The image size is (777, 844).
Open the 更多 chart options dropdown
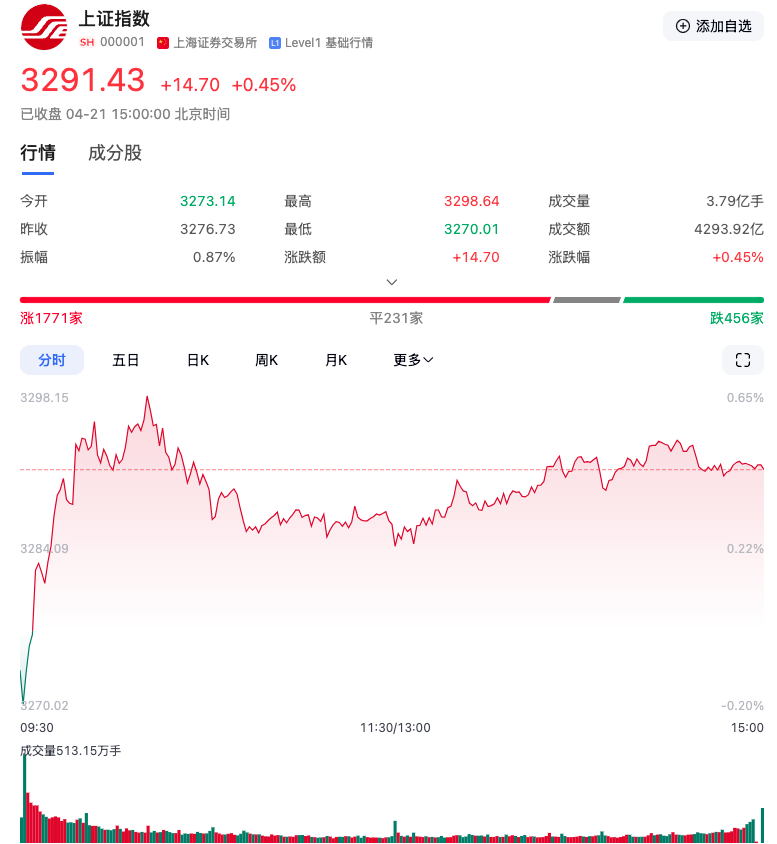pos(413,360)
